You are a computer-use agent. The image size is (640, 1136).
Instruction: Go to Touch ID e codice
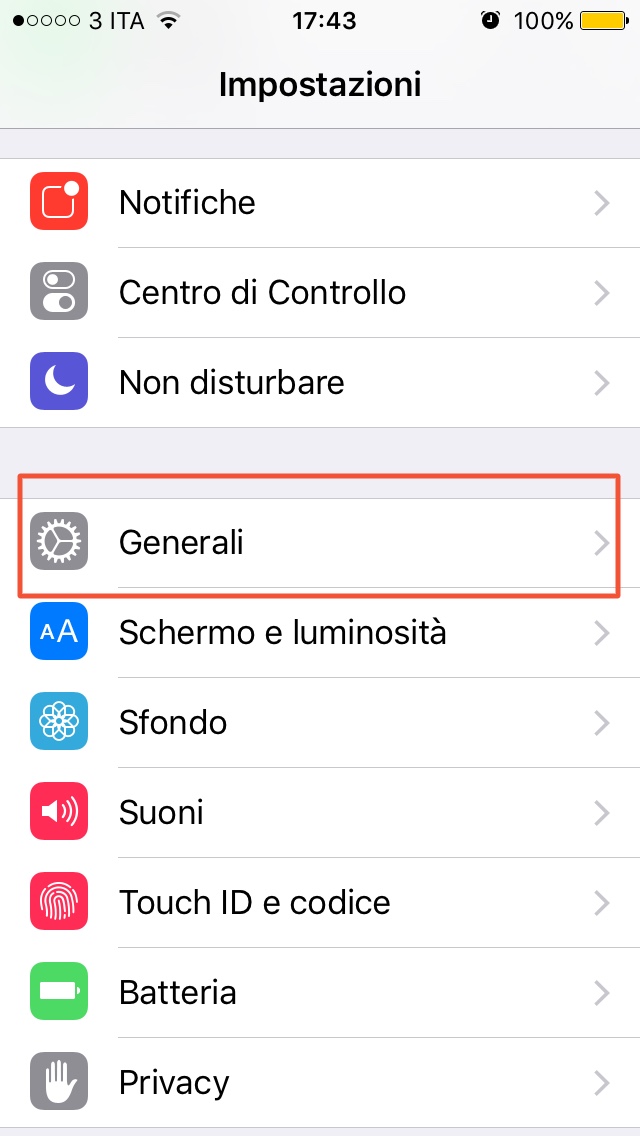pos(320,903)
